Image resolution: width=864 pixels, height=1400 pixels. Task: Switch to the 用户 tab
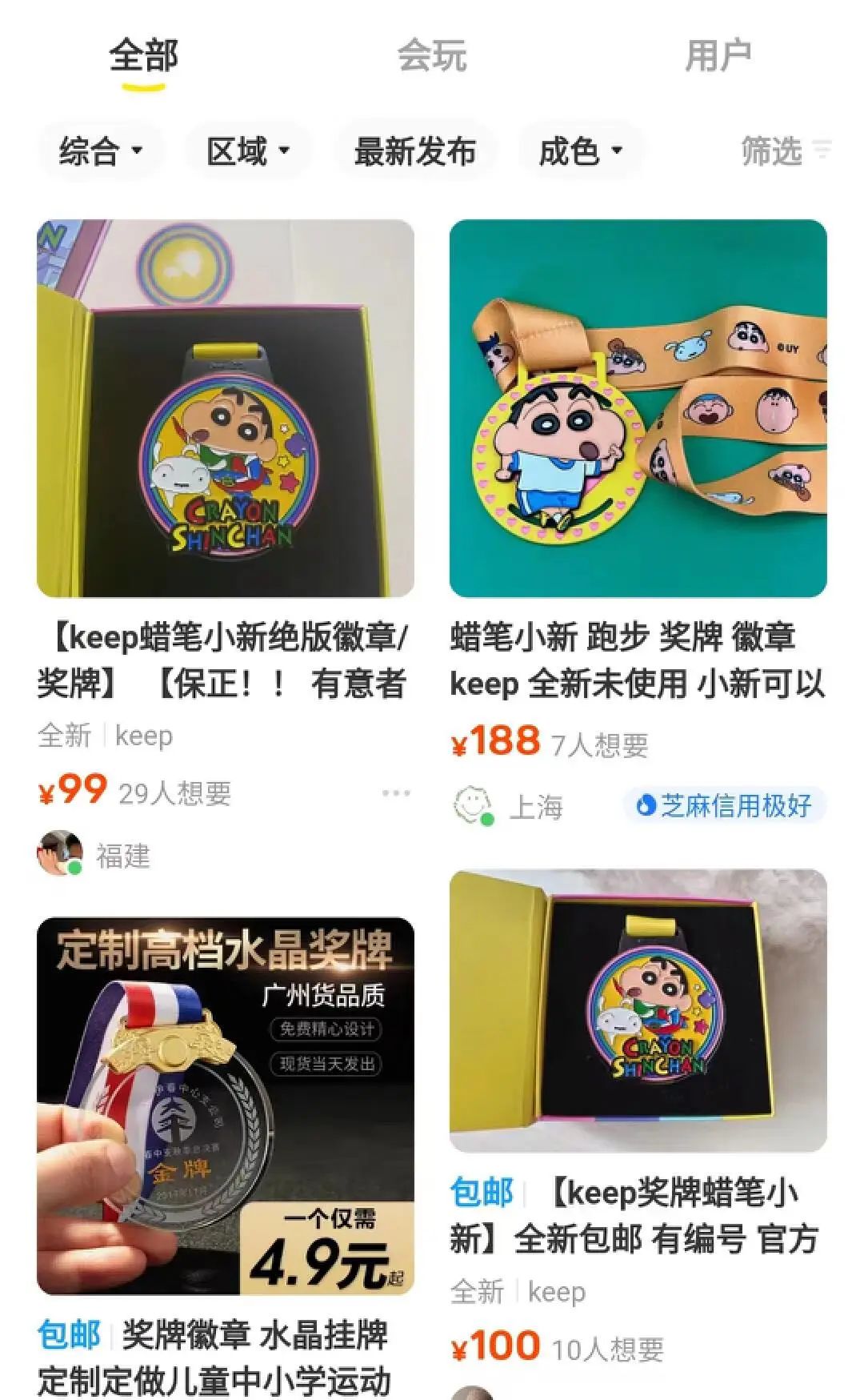[718, 56]
